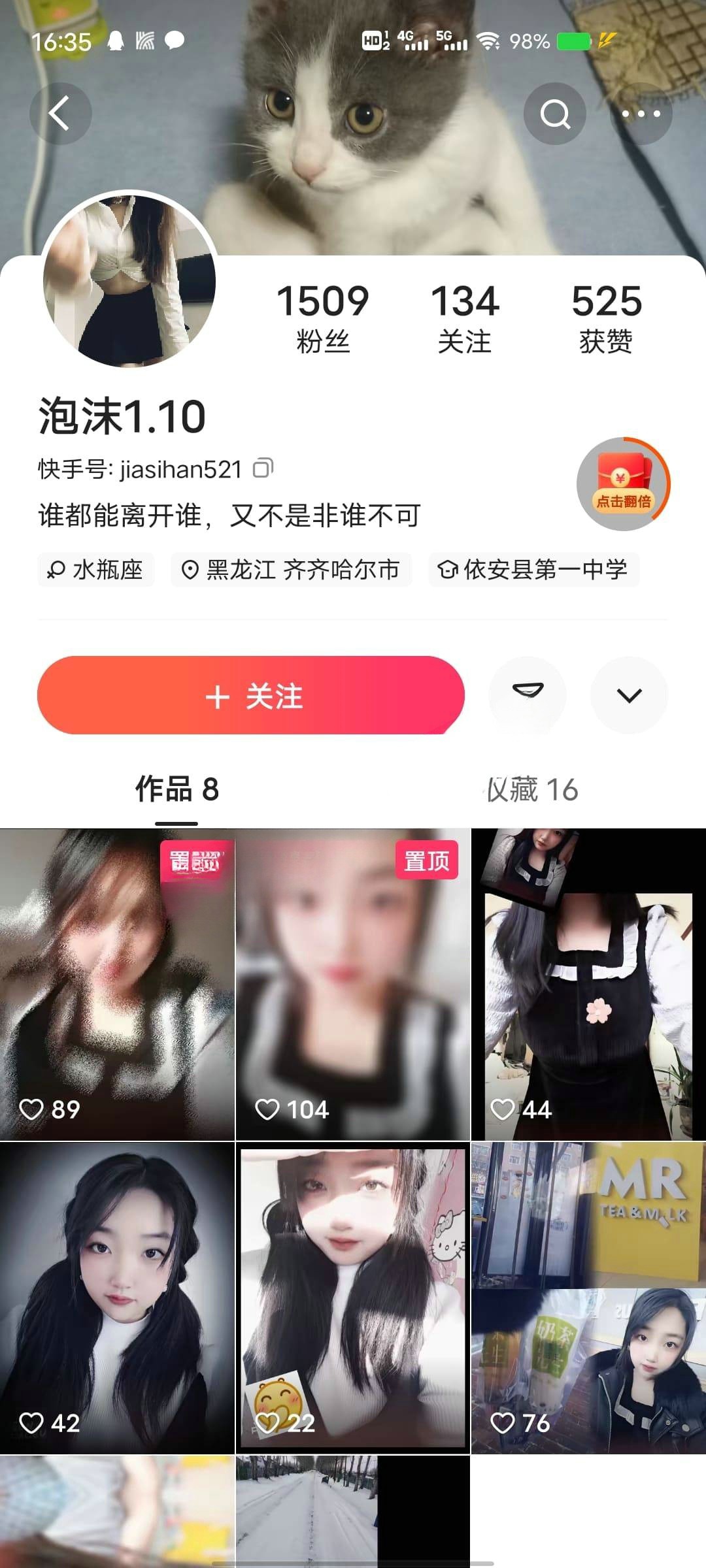Open the pinned video with 104 likes

(353, 985)
